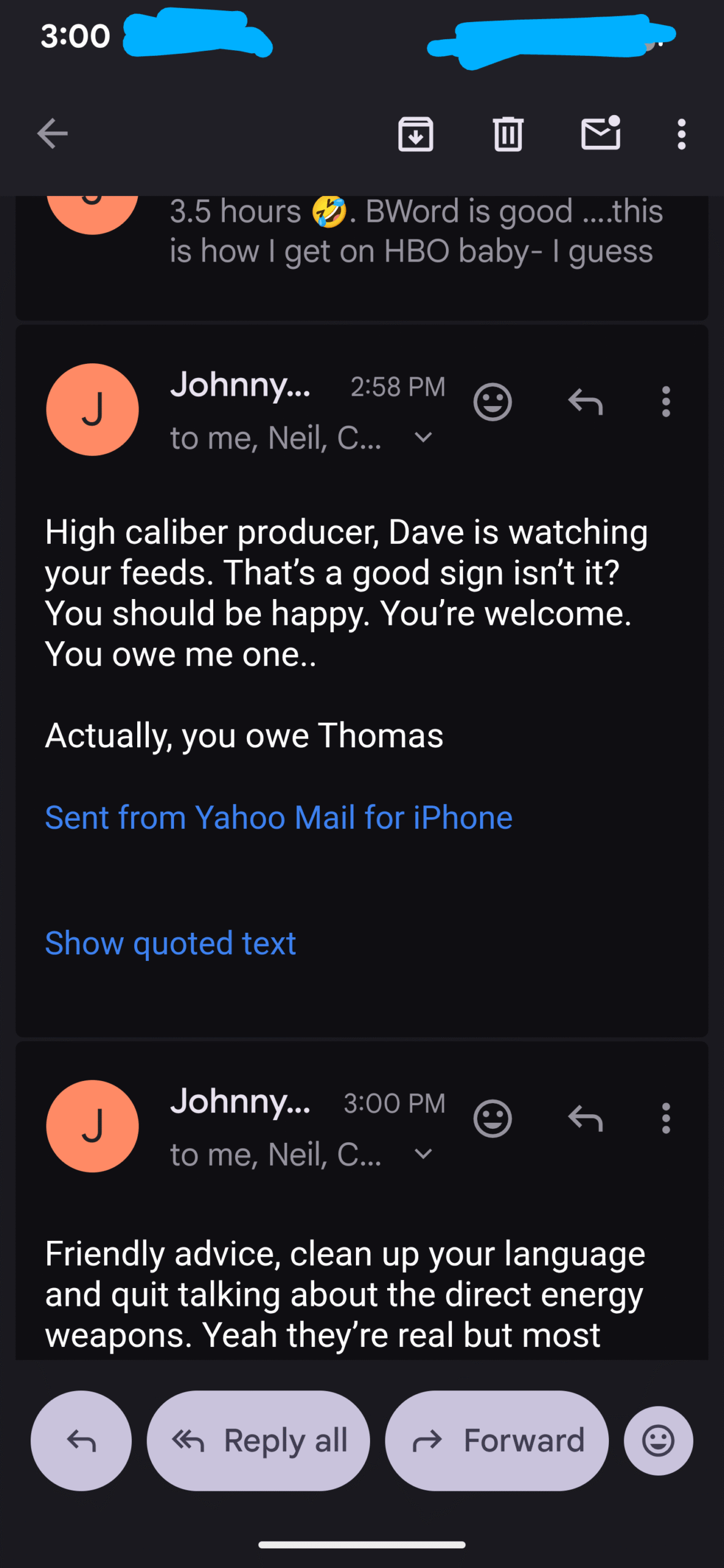Reply to Johnny's 3:00 PM message

[x=586, y=1119]
